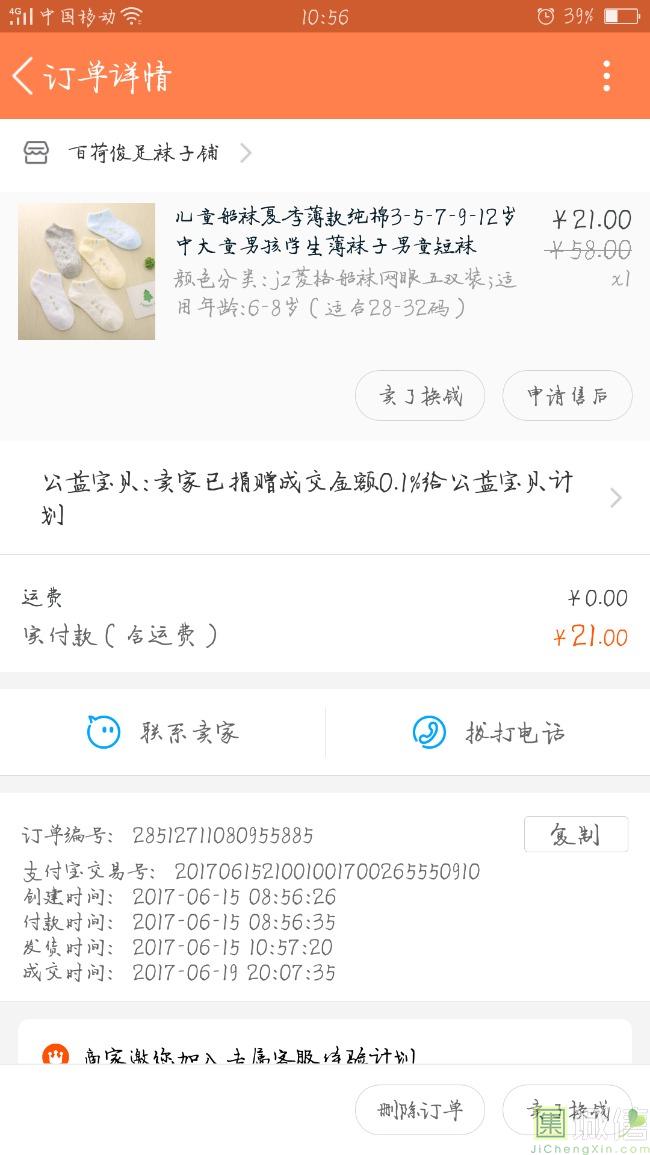Screen dimensions: 650x1155
Task: Open the 公益宝贝 donation info row
Action: point(325,497)
